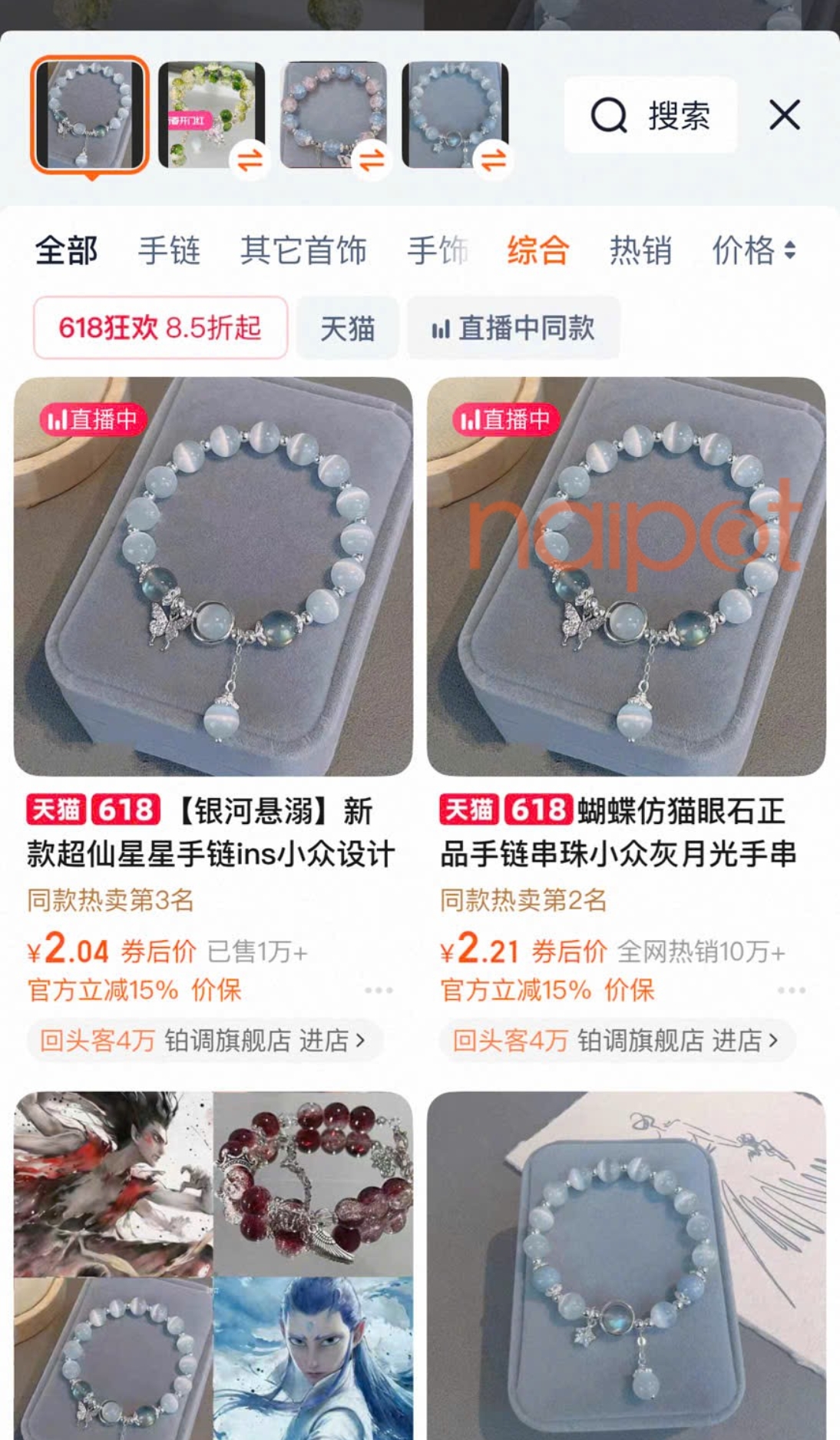Viewport: 840px width, 1440px height.
Task: Select the pink and blue bracelet thumbnail
Action: pyautogui.click(x=332, y=114)
